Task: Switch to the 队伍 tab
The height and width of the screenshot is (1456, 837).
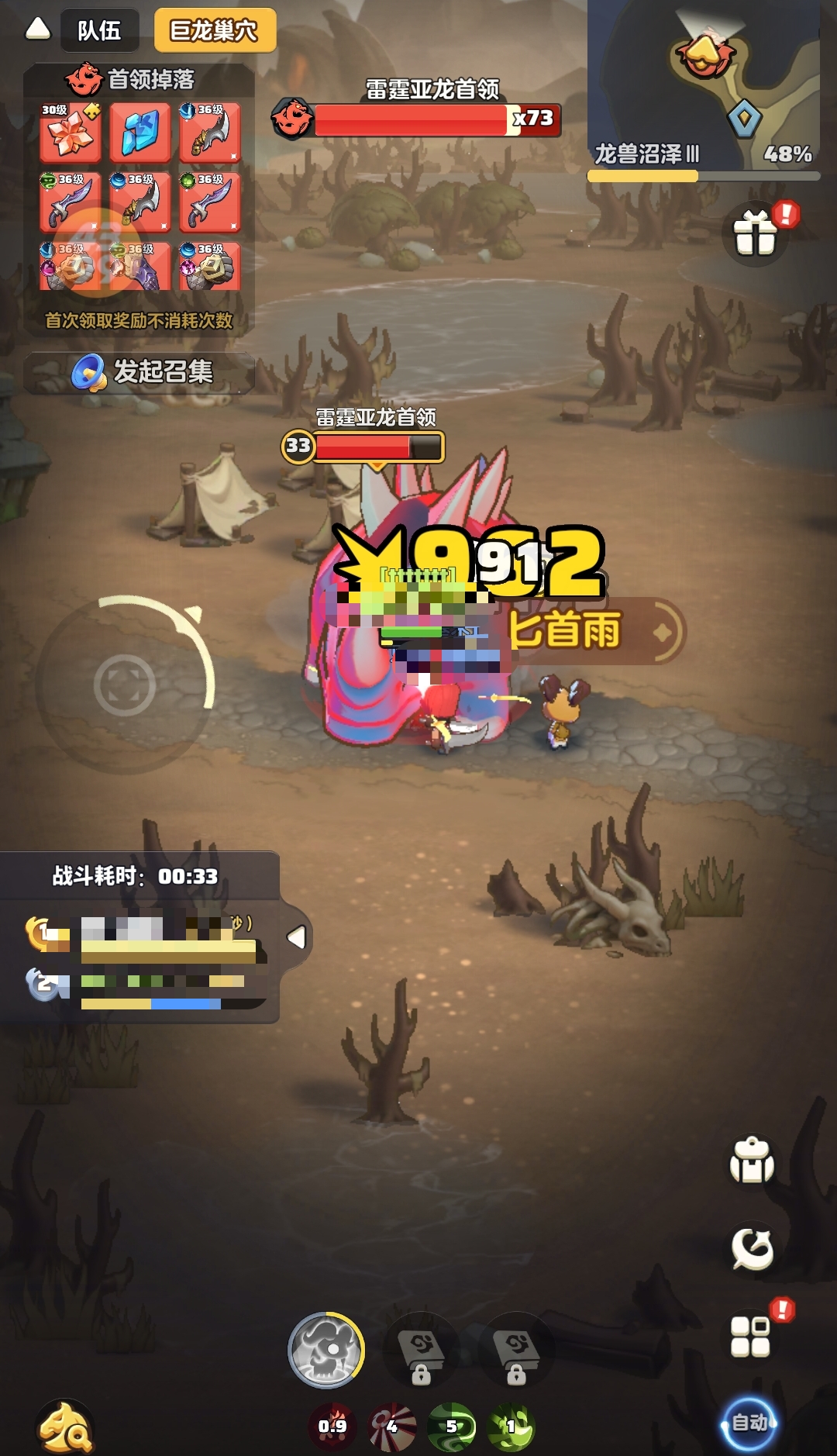Action: point(99,30)
